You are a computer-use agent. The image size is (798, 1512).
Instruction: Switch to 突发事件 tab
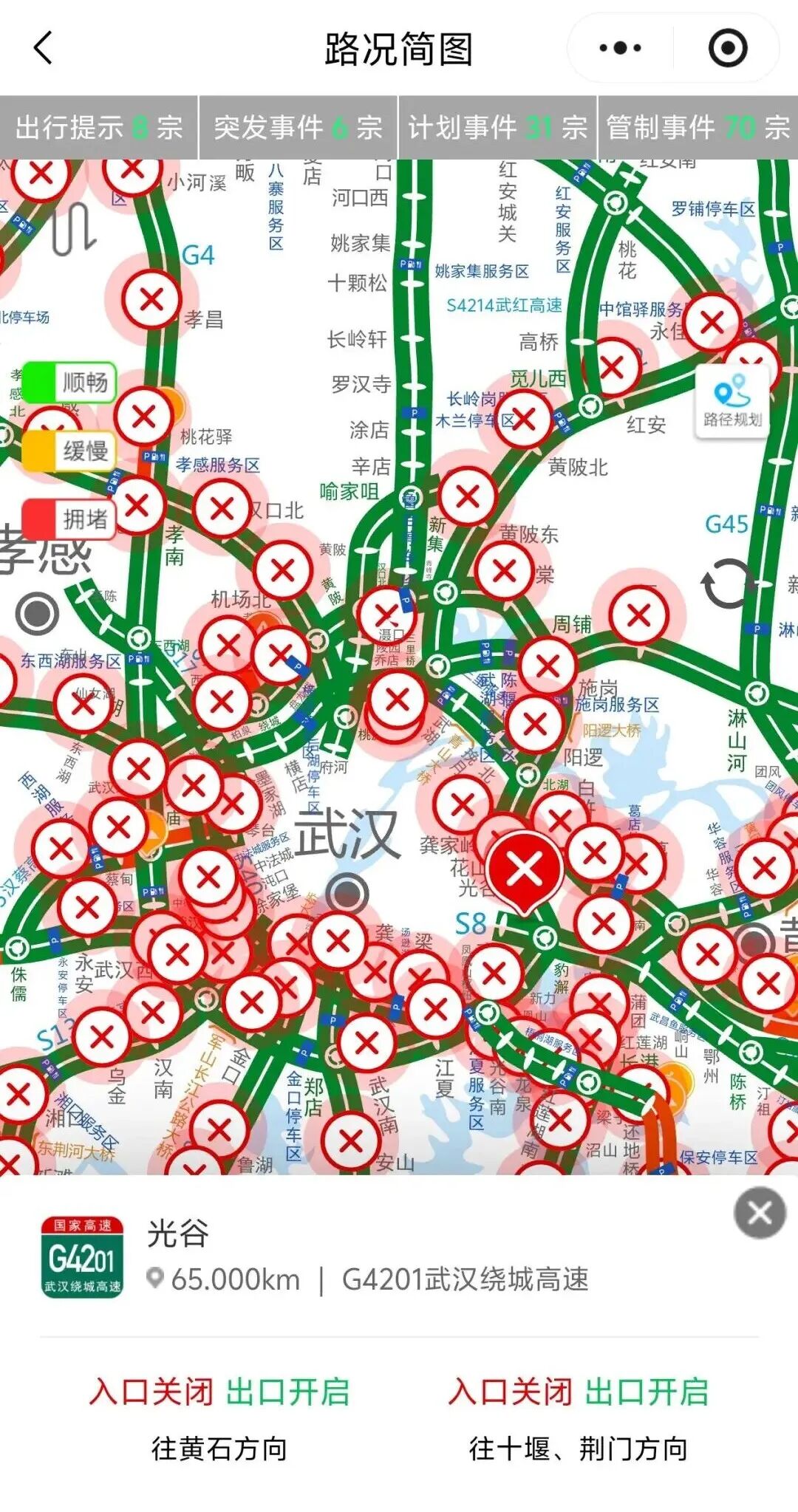click(x=299, y=128)
